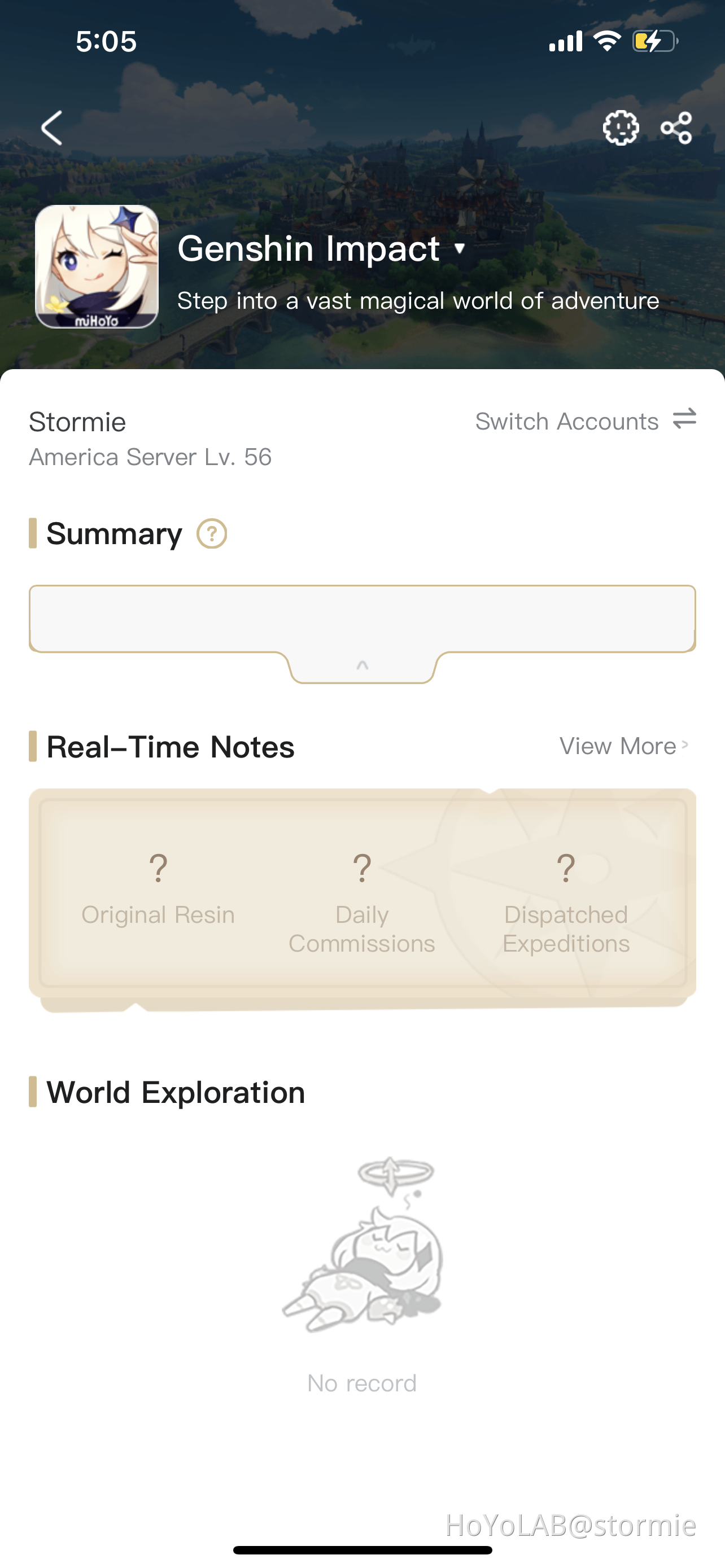Screen dimensions: 725x1568
Task: Collapse the Summary panel
Action: click(362, 666)
